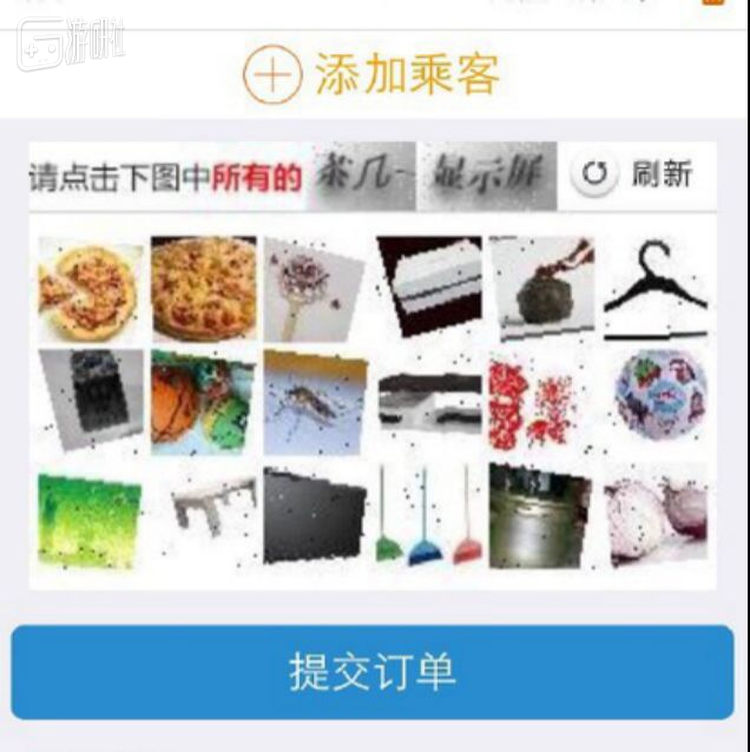Select the whole uncut pizza captcha image
The image size is (750, 752).
pos(204,288)
